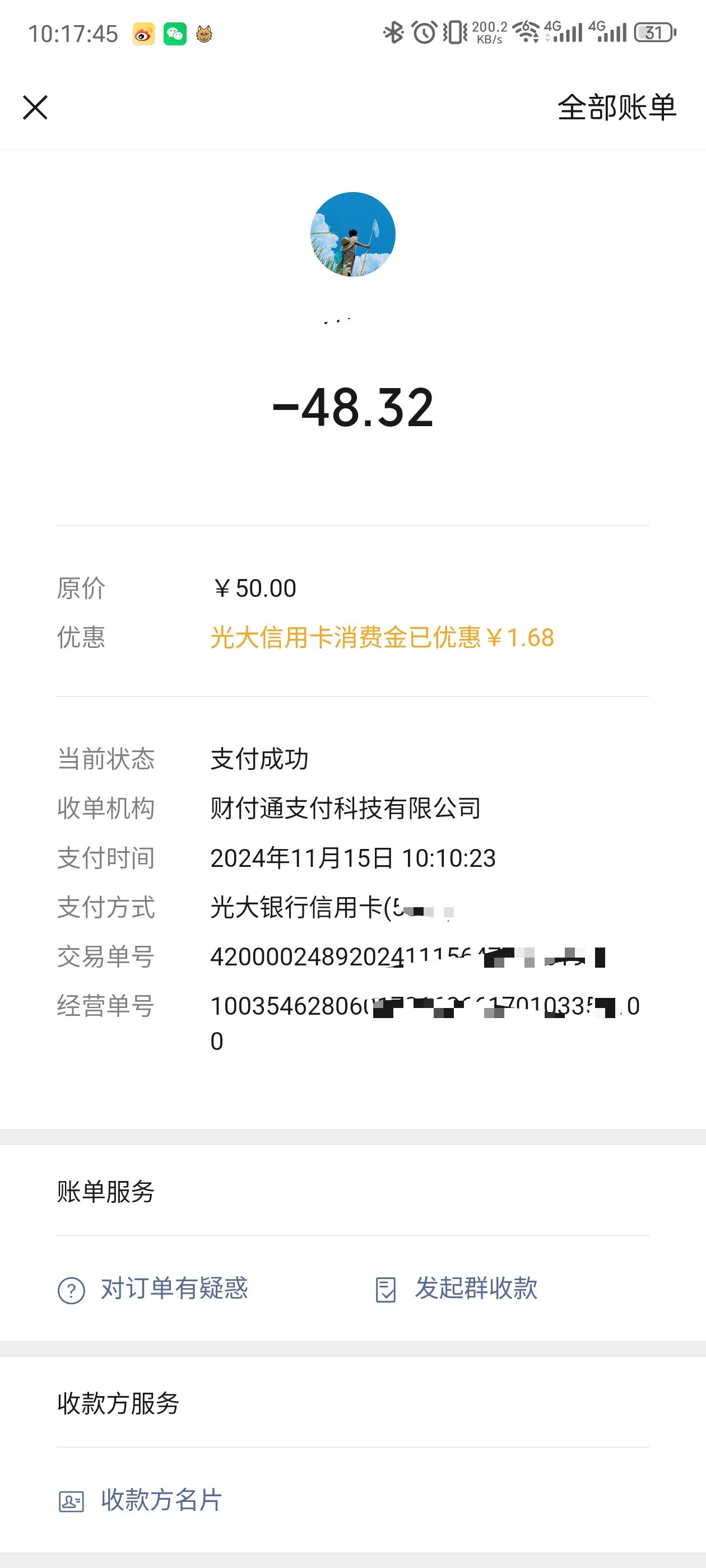Start a group collection via 发起群收款
This screenshot has width=706, height=1568.
(456, 1289)
